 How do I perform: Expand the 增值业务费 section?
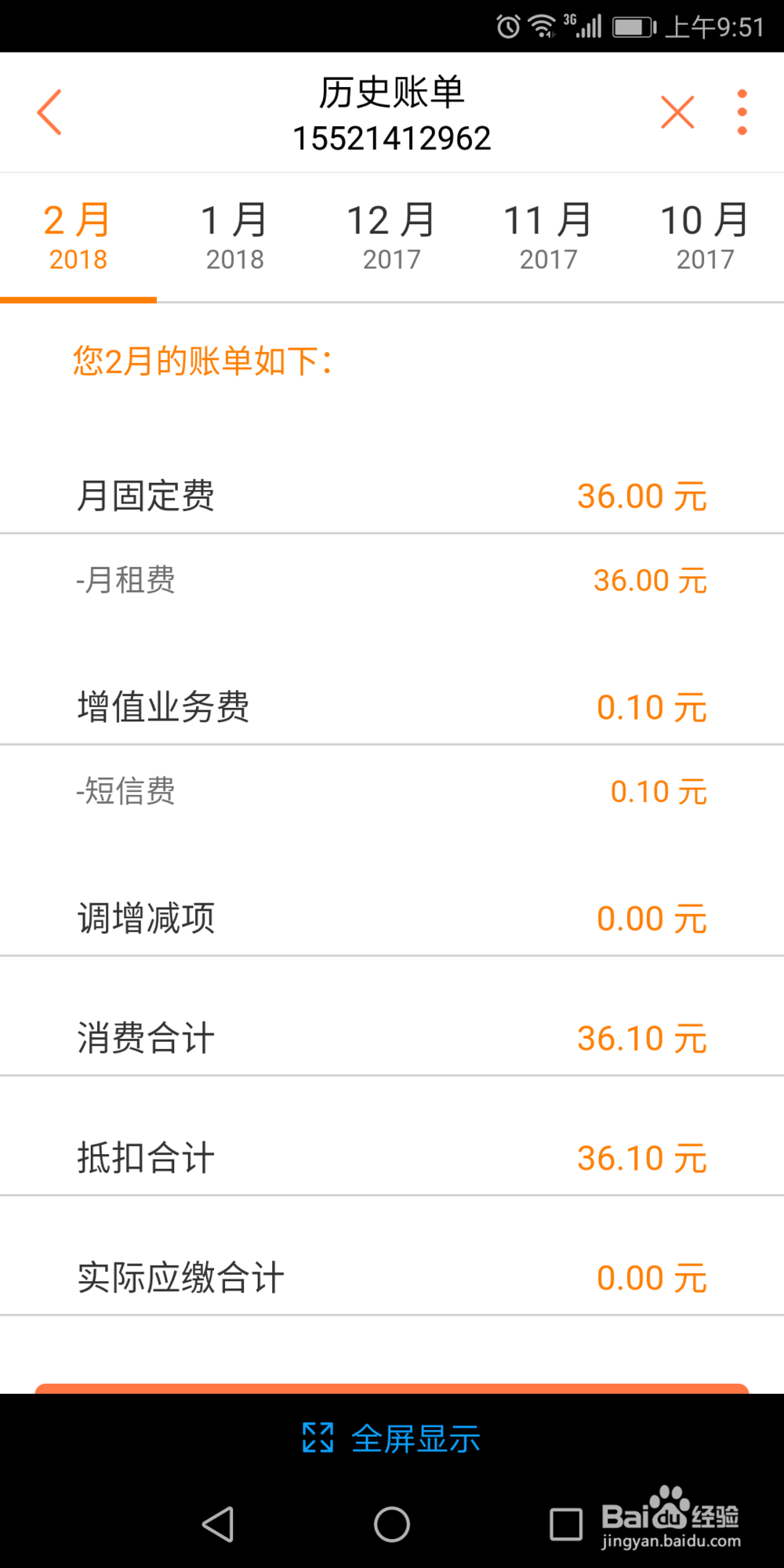click(x=392, y=706)
